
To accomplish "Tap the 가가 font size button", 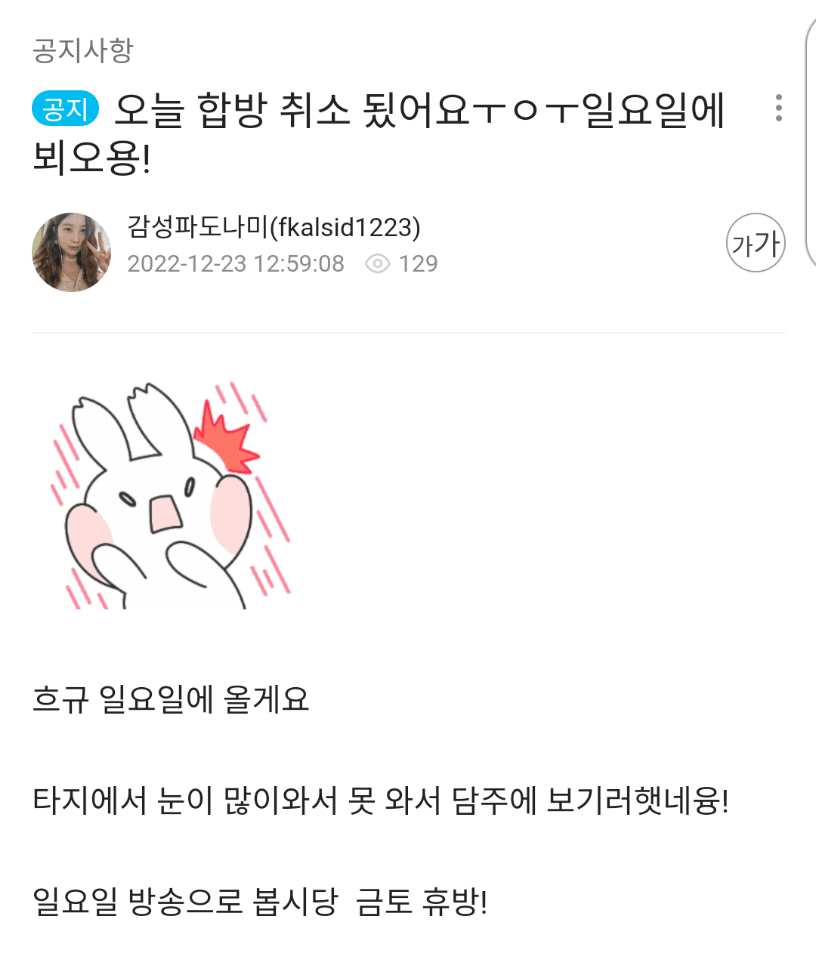I will coord(755,243).
